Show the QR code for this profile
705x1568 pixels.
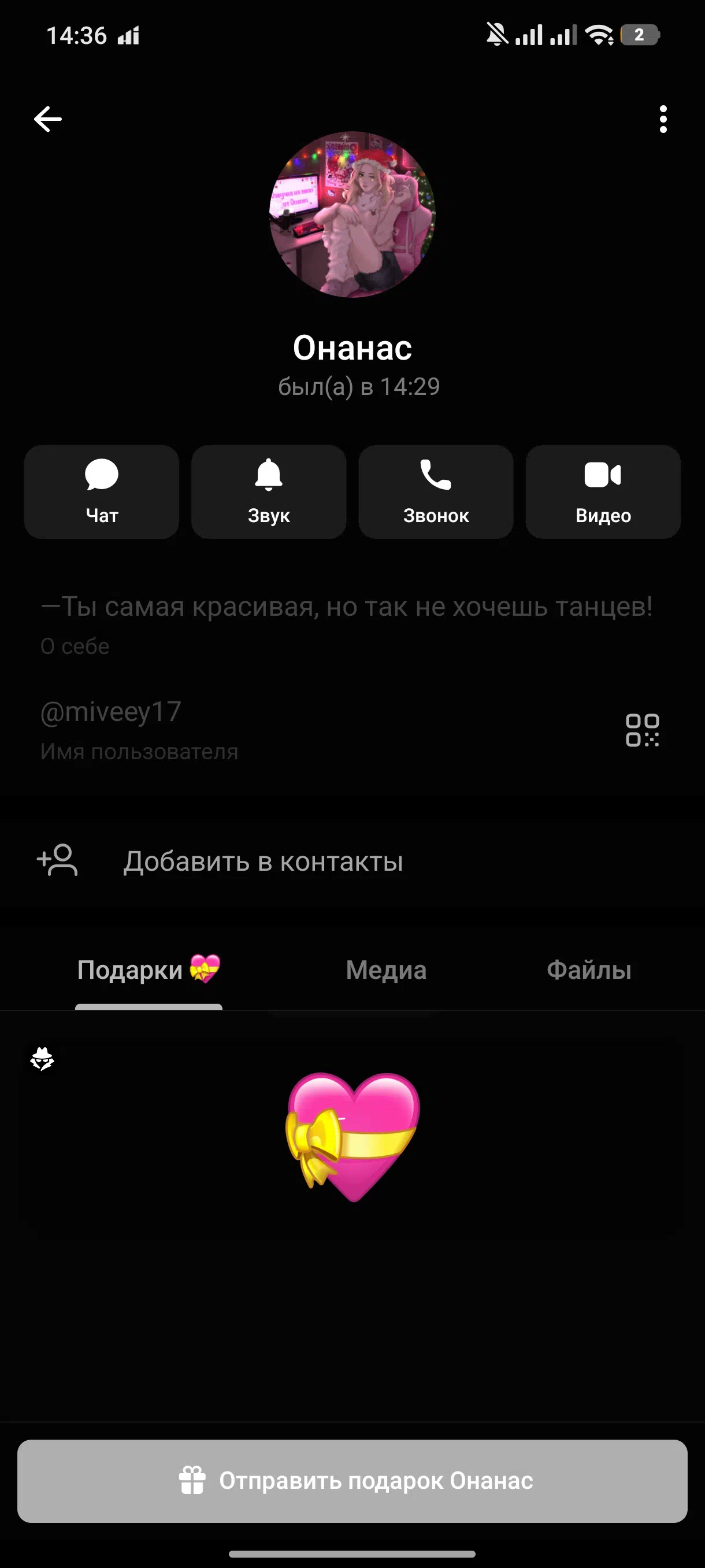pyautogui.click(x=643, y=730)
